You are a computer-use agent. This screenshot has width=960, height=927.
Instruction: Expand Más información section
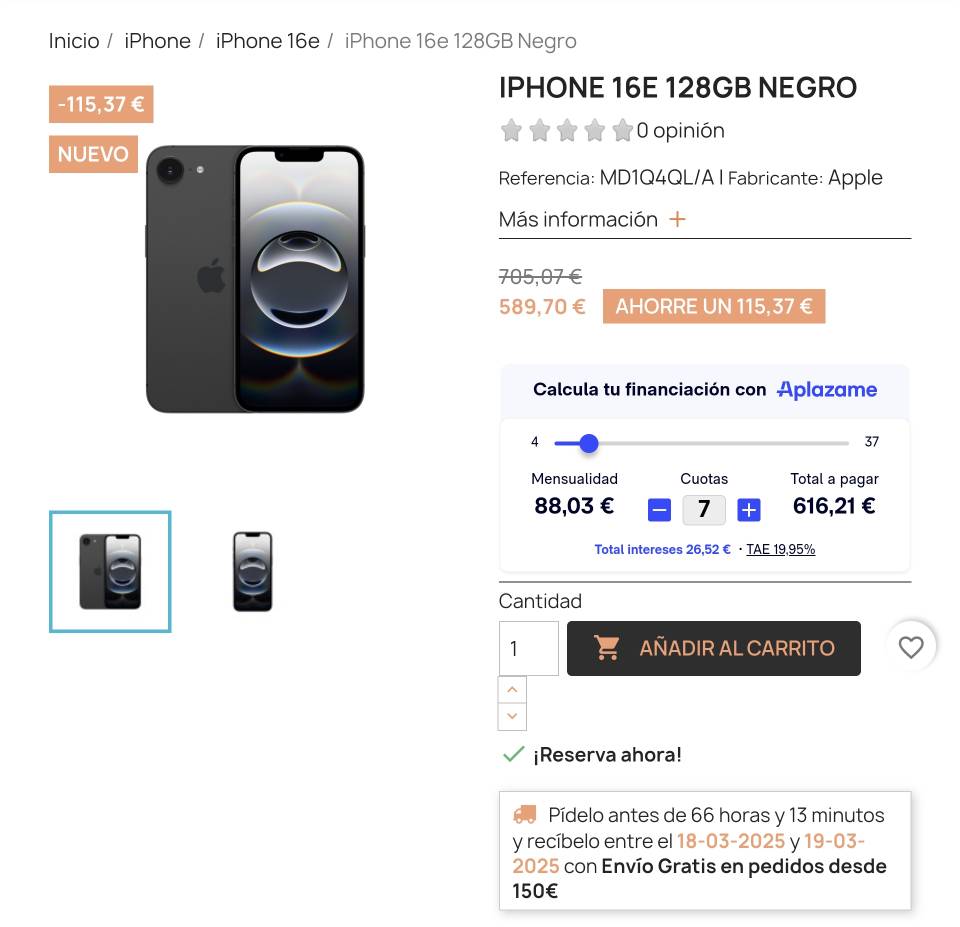point(677,219)
